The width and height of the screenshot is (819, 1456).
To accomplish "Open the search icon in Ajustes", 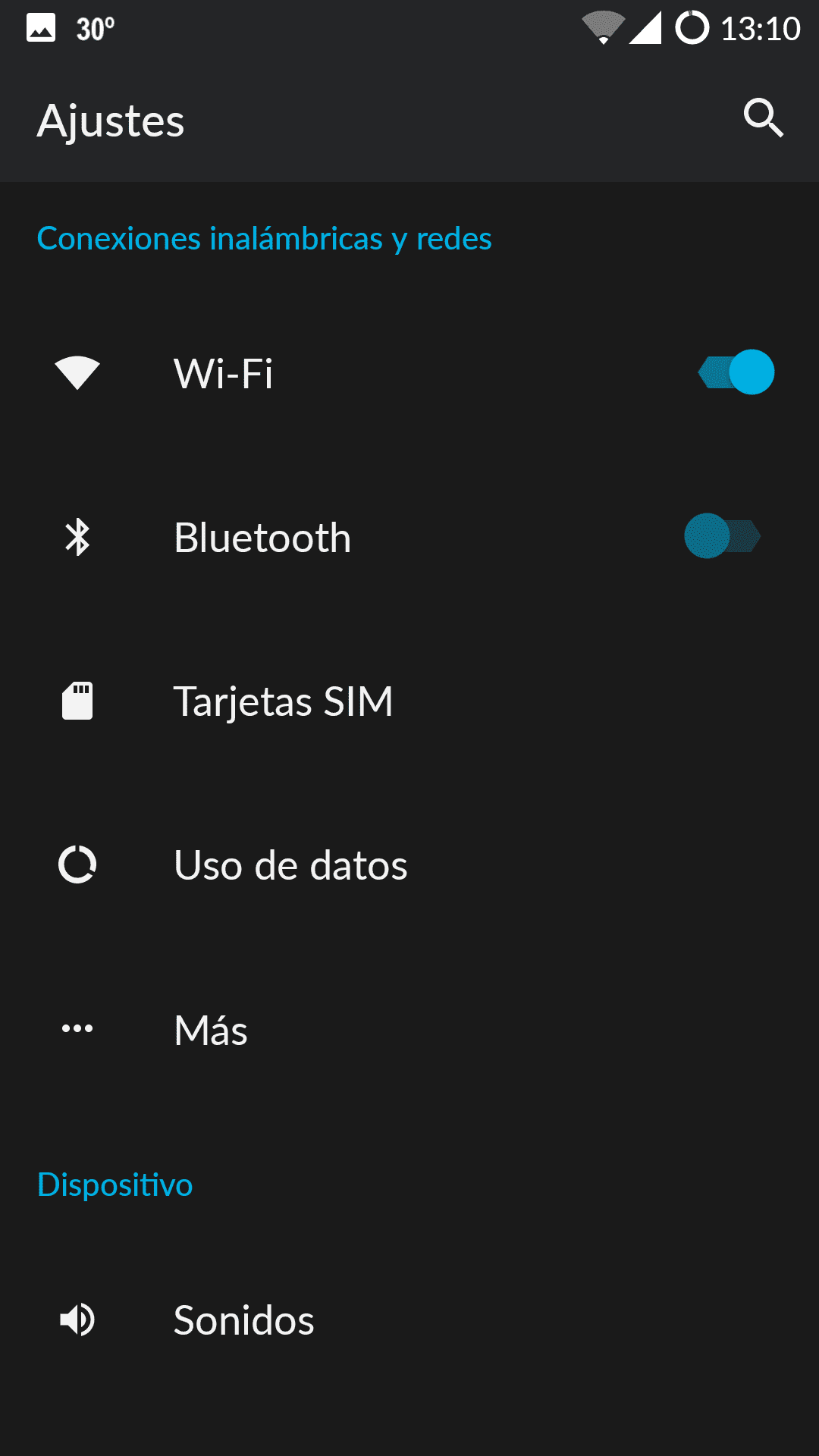I will click(x=763, y=118).
